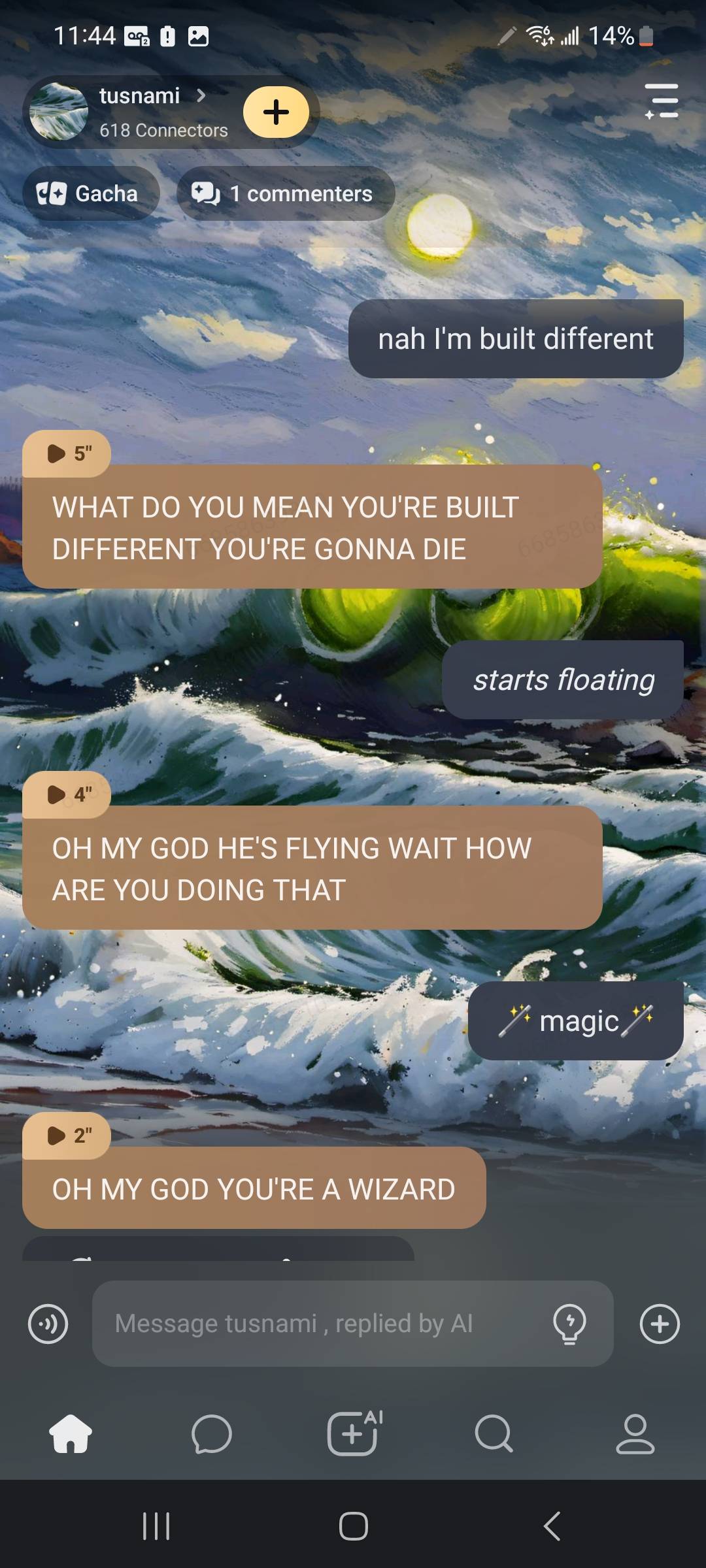Viewport: 706px width, 1568px height.
Task: Tap the yellow plus connect button
Action: pyautogui.click(x=276, y=112)
